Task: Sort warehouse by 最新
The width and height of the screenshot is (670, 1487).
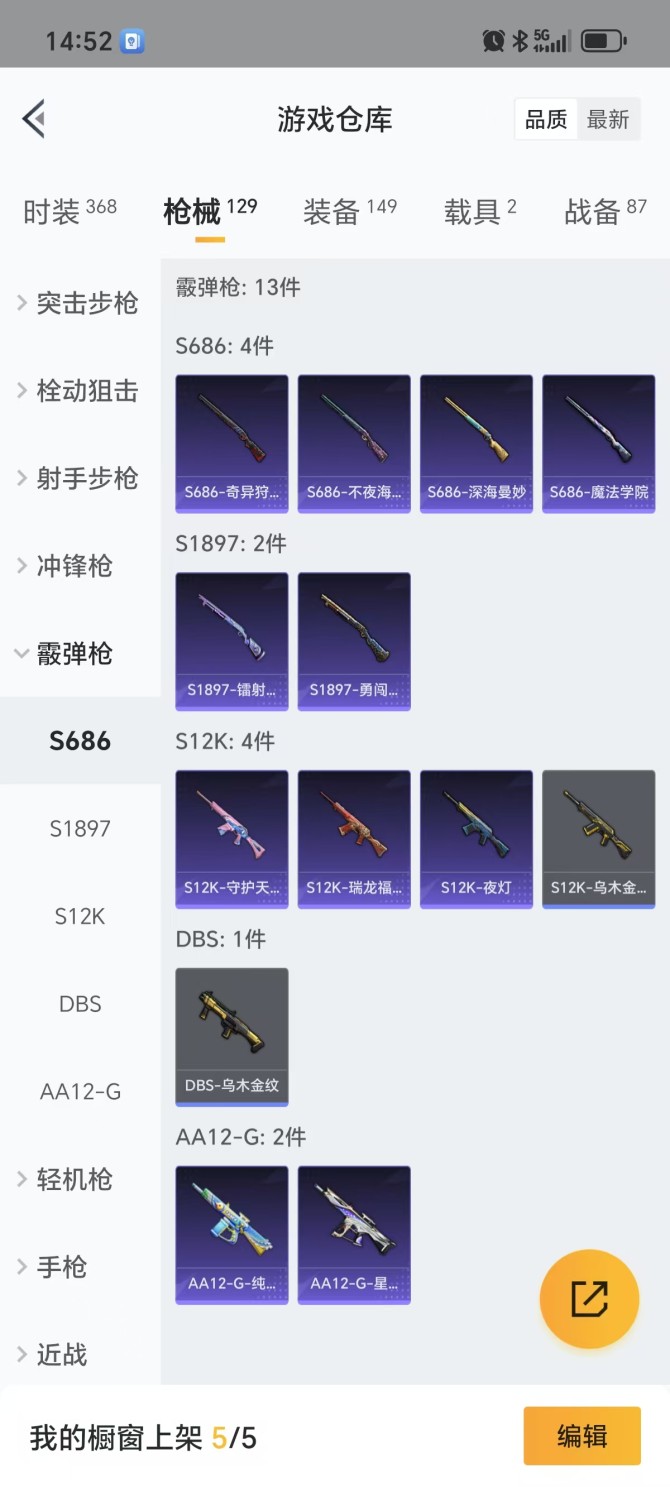Action: point(608,120)
